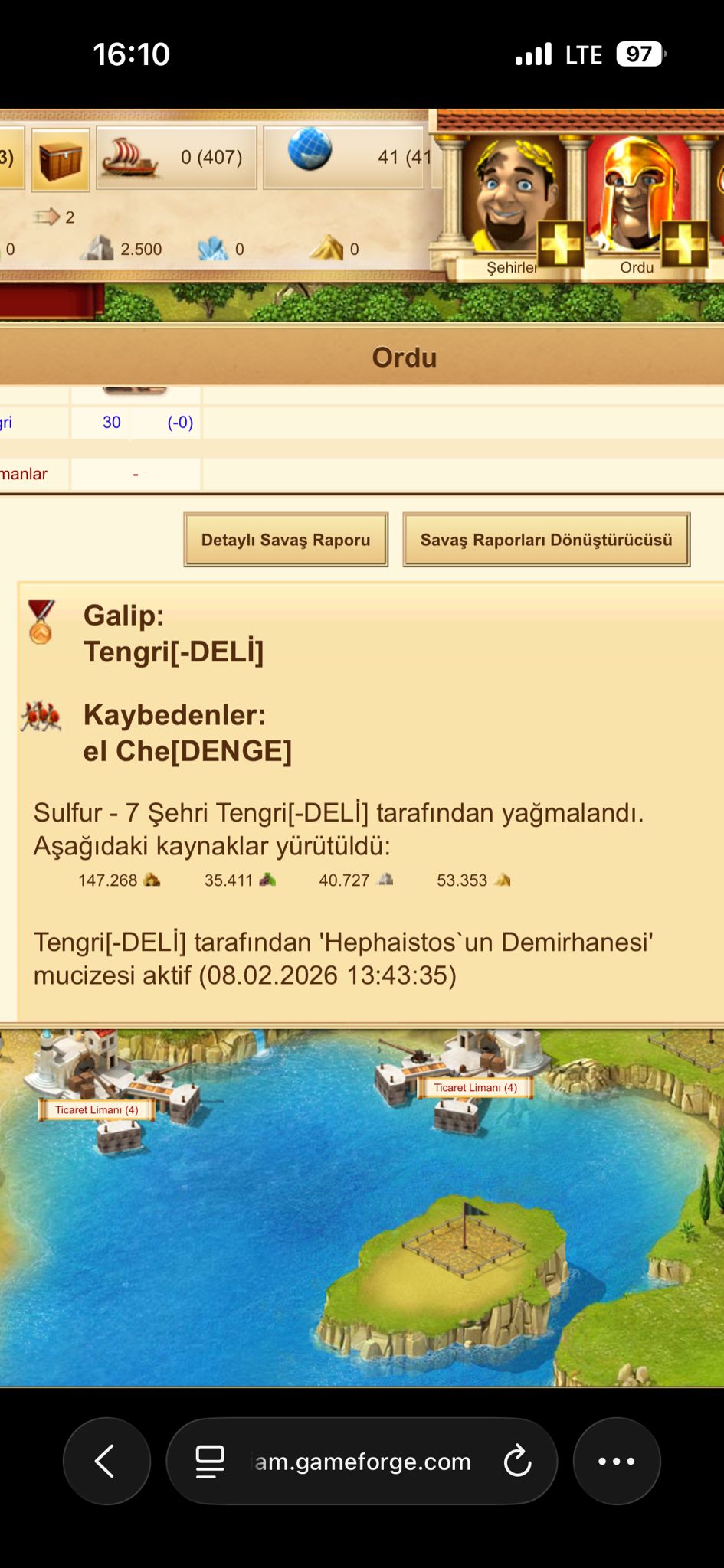Tap the gameforge.com address bar
The width and height of the screenshot is (724, 1568).
click(x=362, y=1461)
